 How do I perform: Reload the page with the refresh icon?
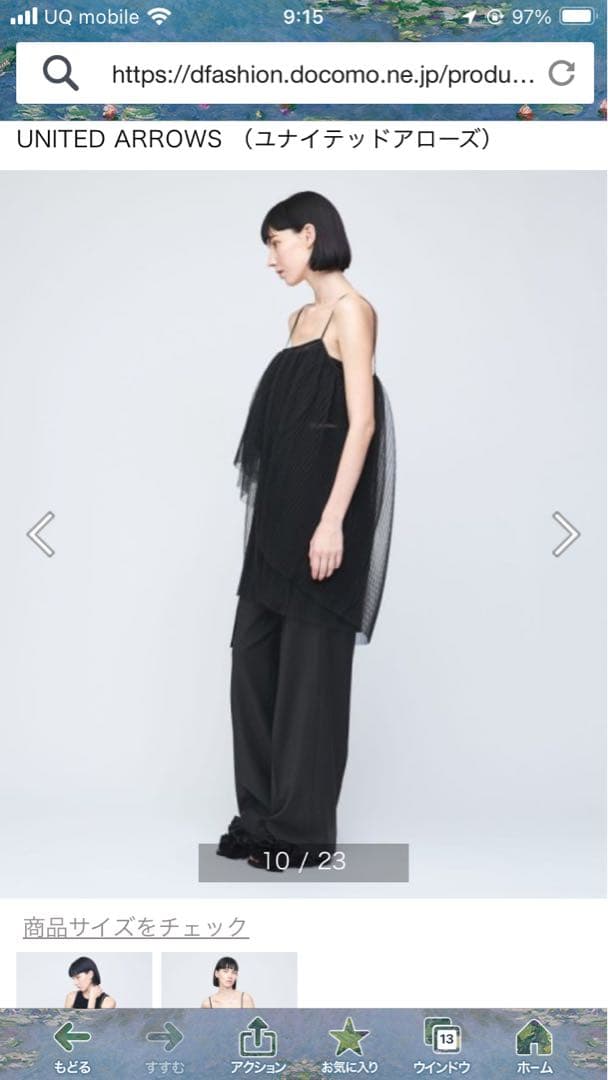[x=563, y=73]
